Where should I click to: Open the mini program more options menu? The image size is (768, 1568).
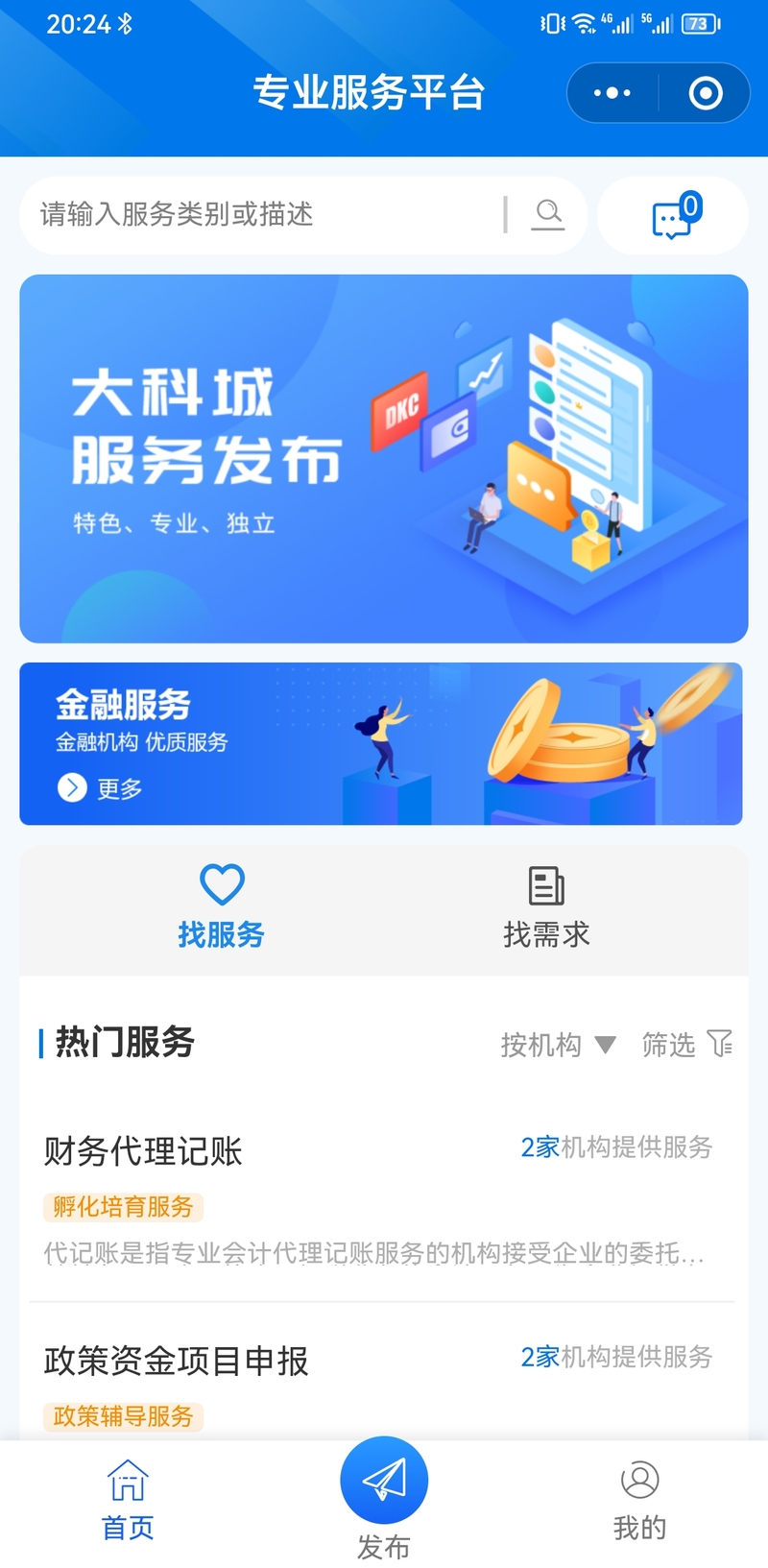point(612,93)
